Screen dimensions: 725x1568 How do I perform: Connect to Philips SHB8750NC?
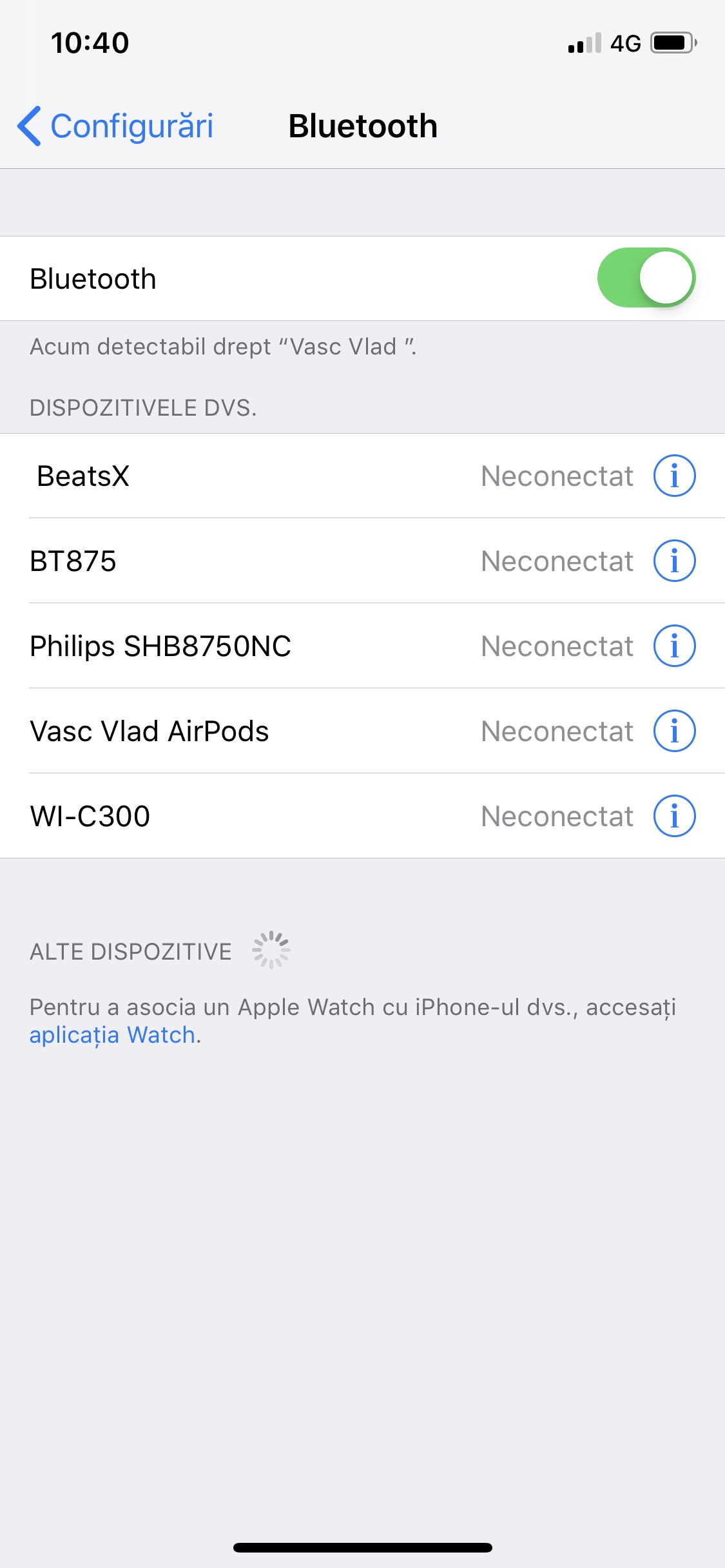tap(362, 646)
